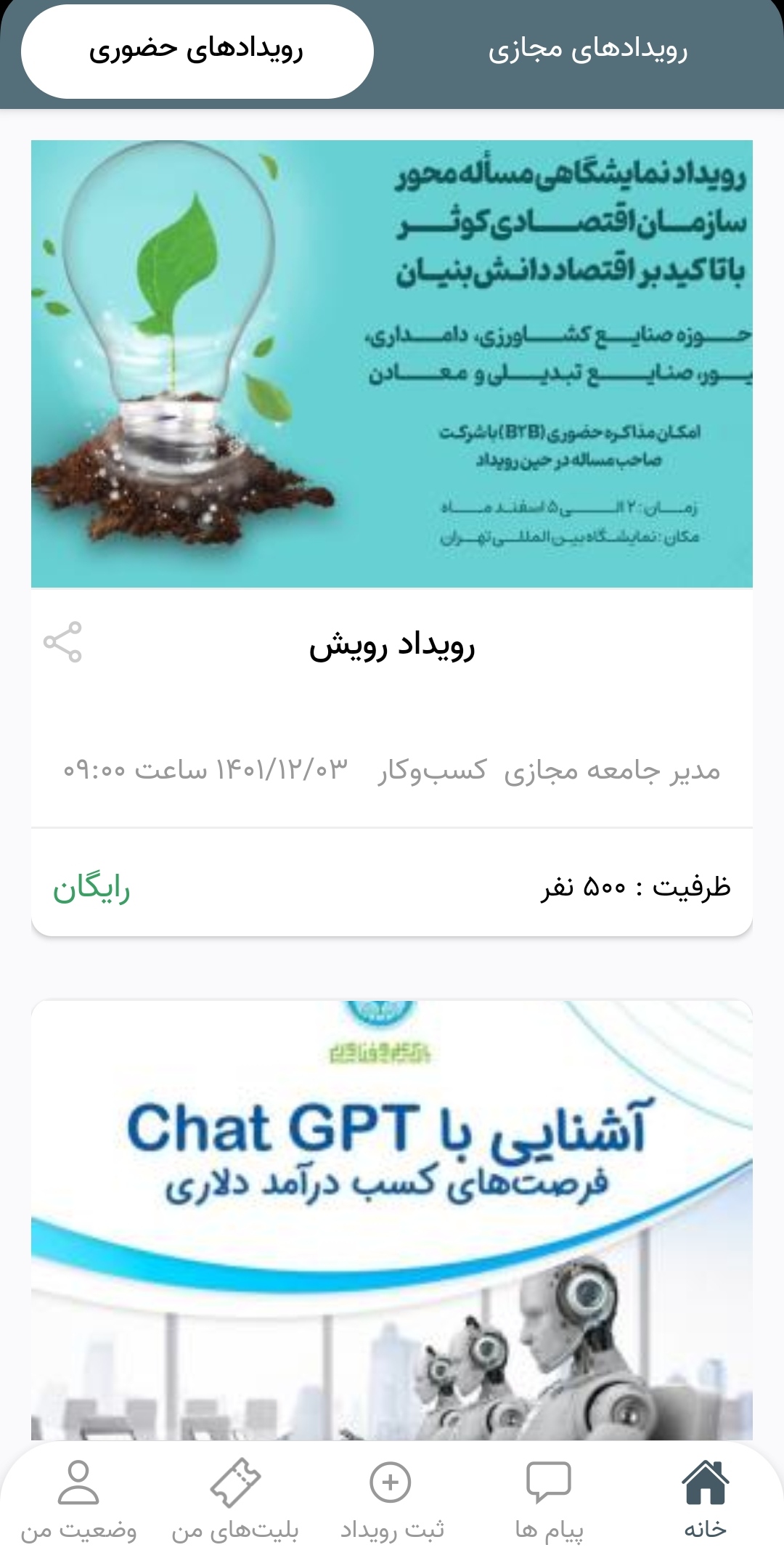Open the رویداد رویش event card
This screenshot has height=1566, width=784.
392,537
